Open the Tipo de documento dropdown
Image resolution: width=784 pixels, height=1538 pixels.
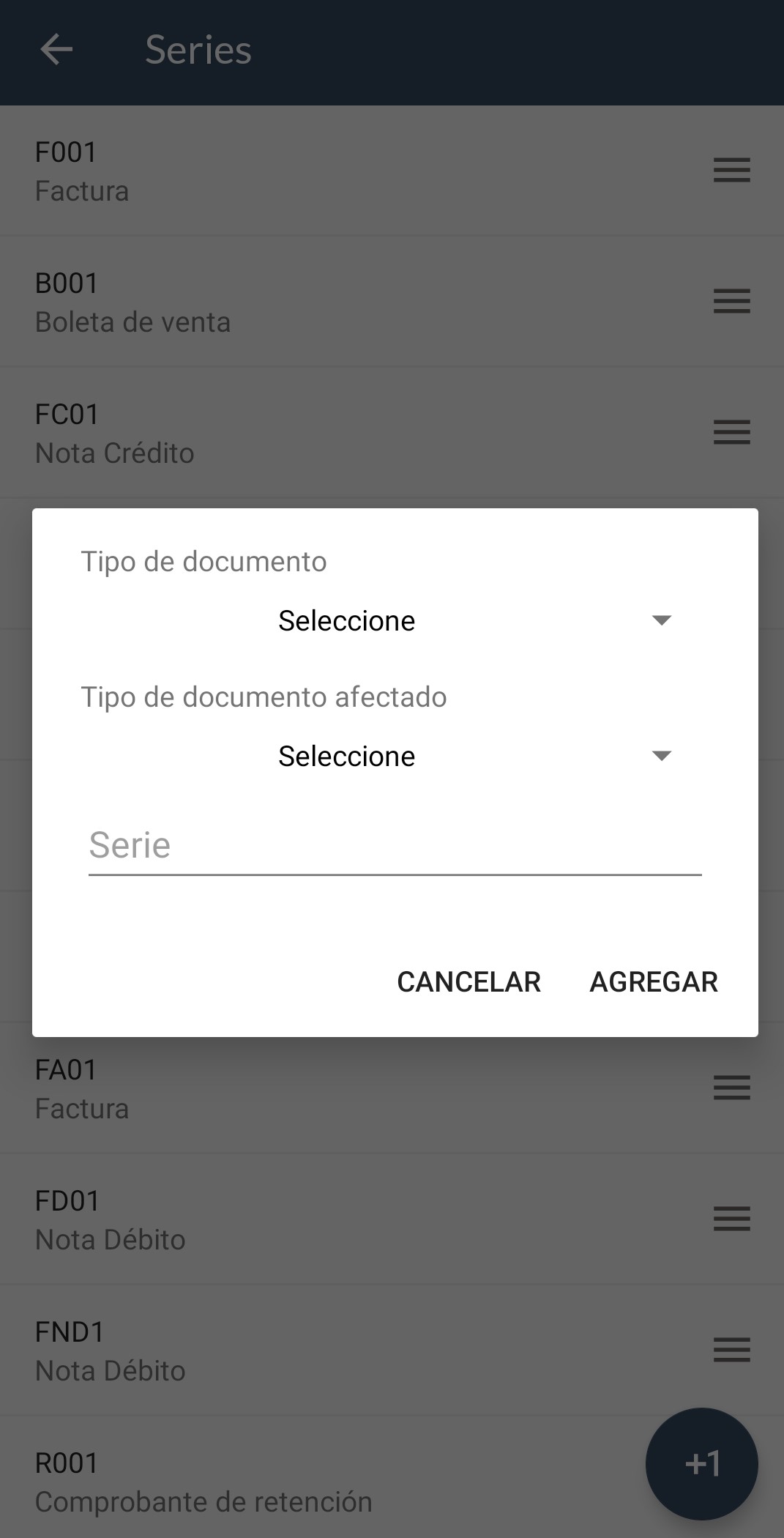394,621
